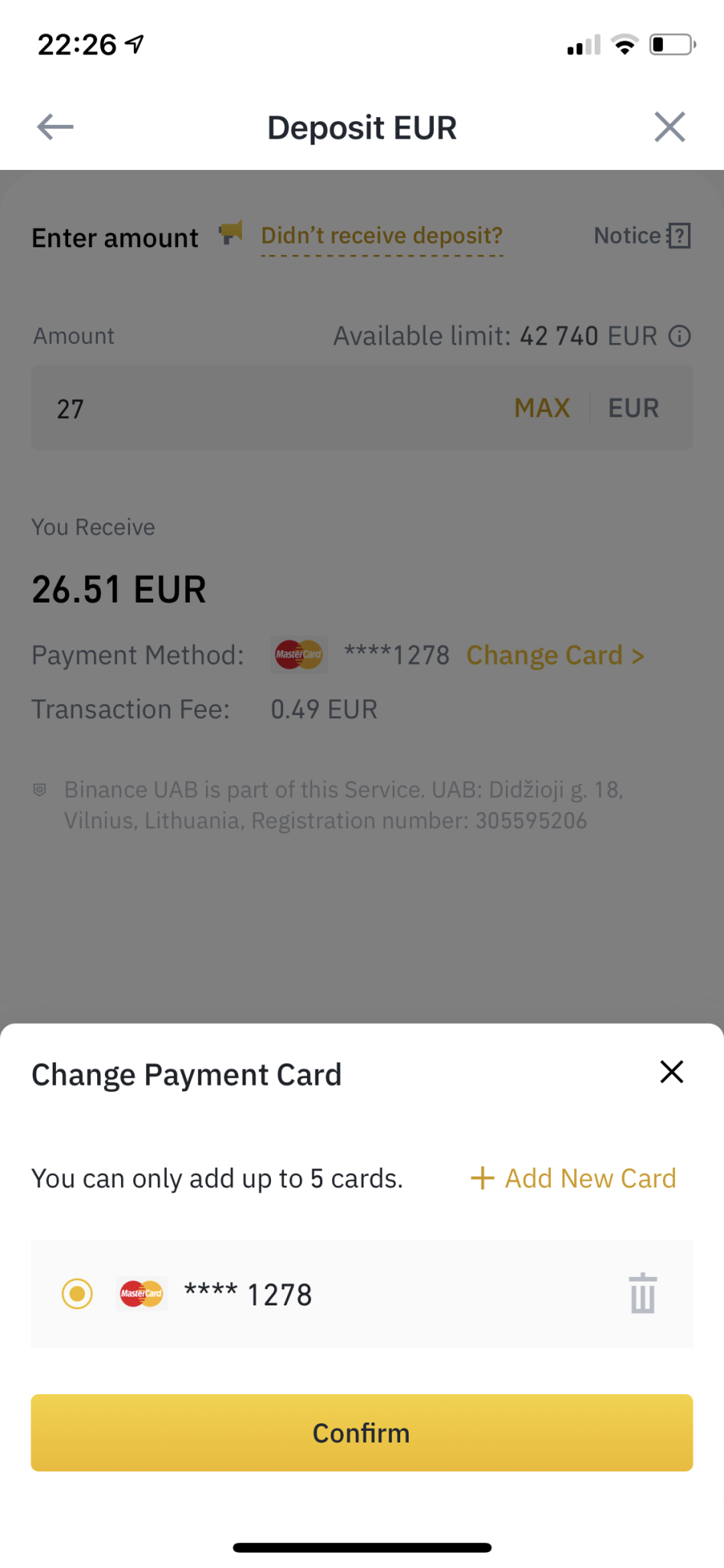The image size is (724, 1568).
Task: Confirm the selected payment card
Action: point(362,1432)
